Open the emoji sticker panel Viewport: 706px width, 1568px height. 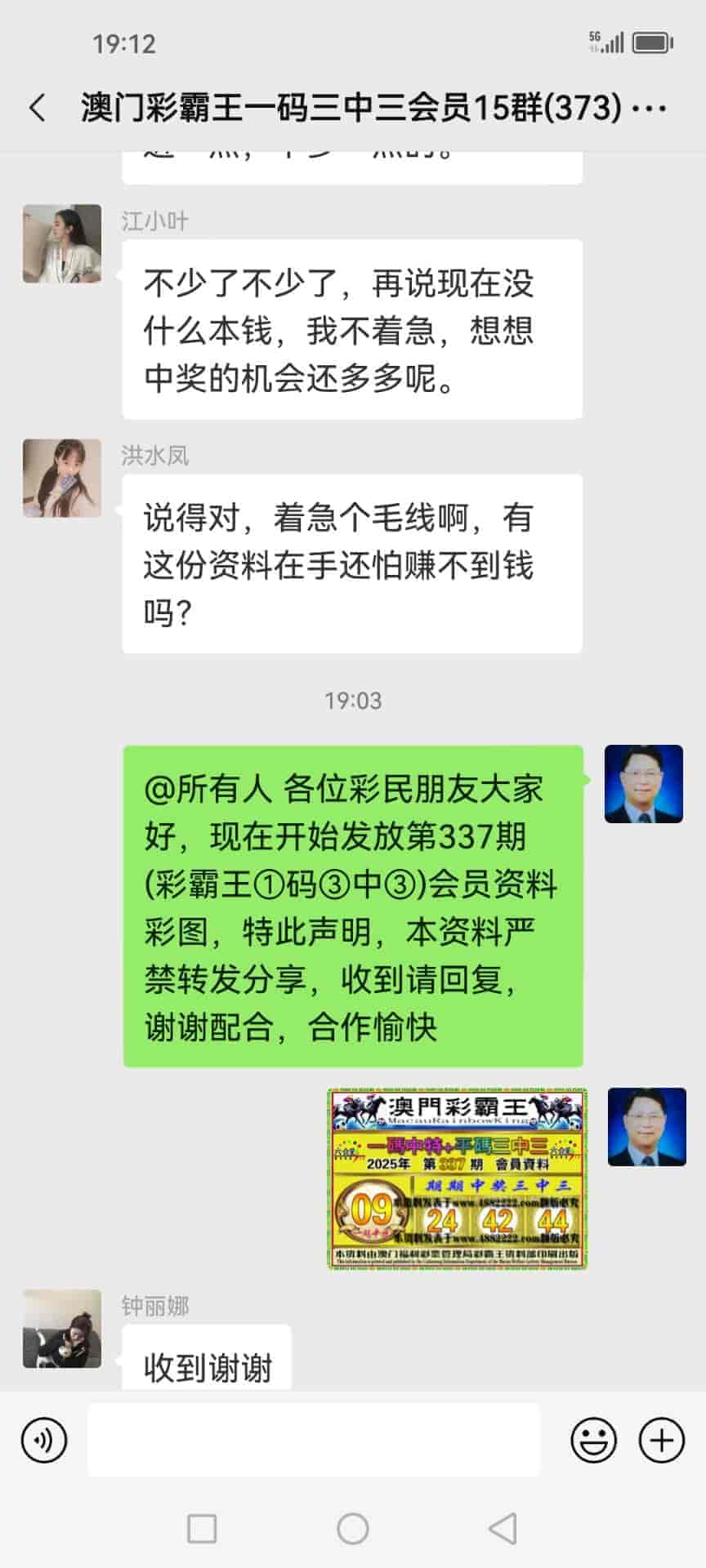click(593, 1440)
